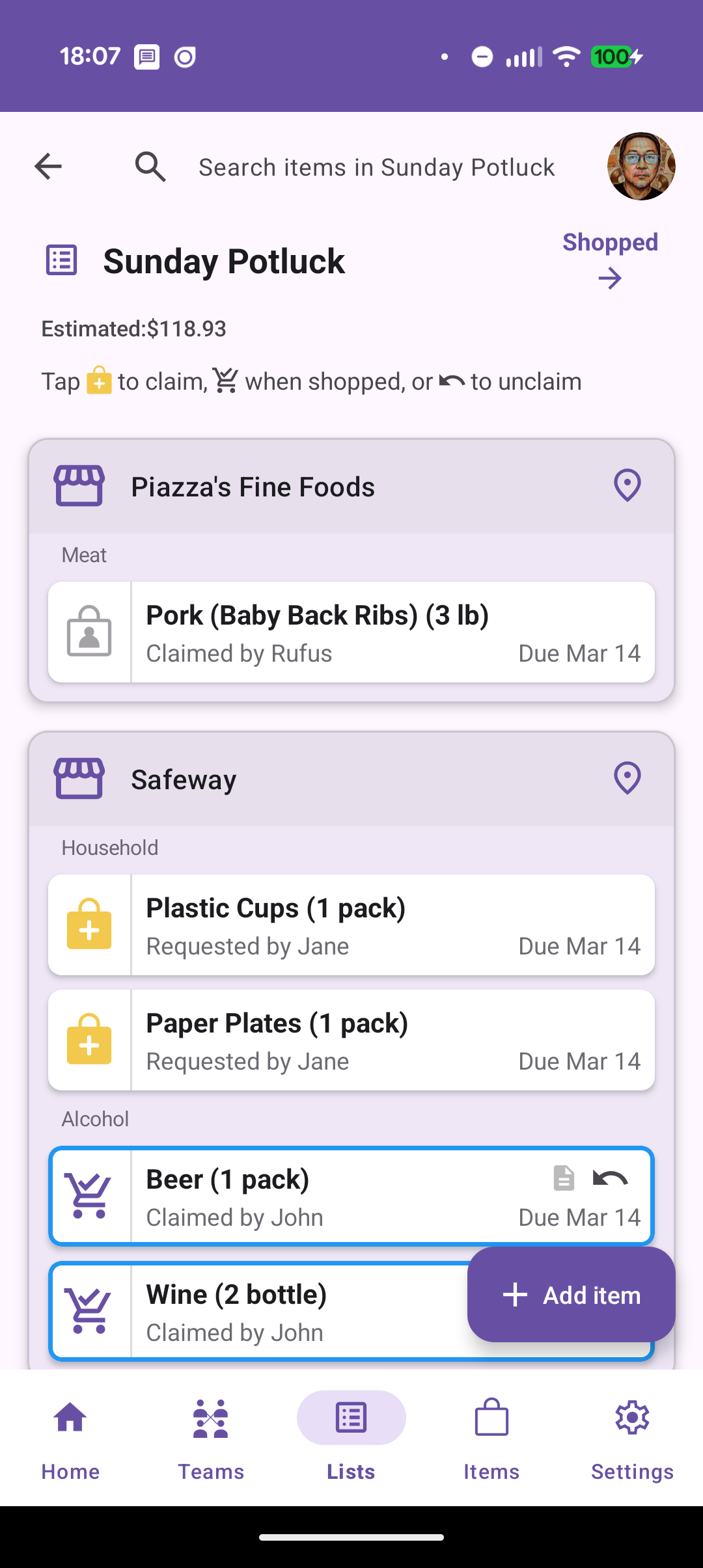The image size is (703, 1568).
Task: Tap the search items input field
Action: pos(376,167)
